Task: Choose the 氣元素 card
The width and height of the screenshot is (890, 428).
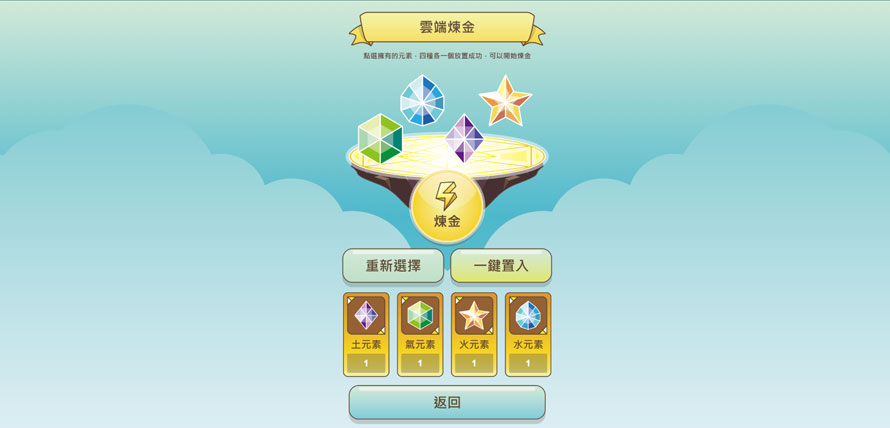Action: (x=420, y=334)
